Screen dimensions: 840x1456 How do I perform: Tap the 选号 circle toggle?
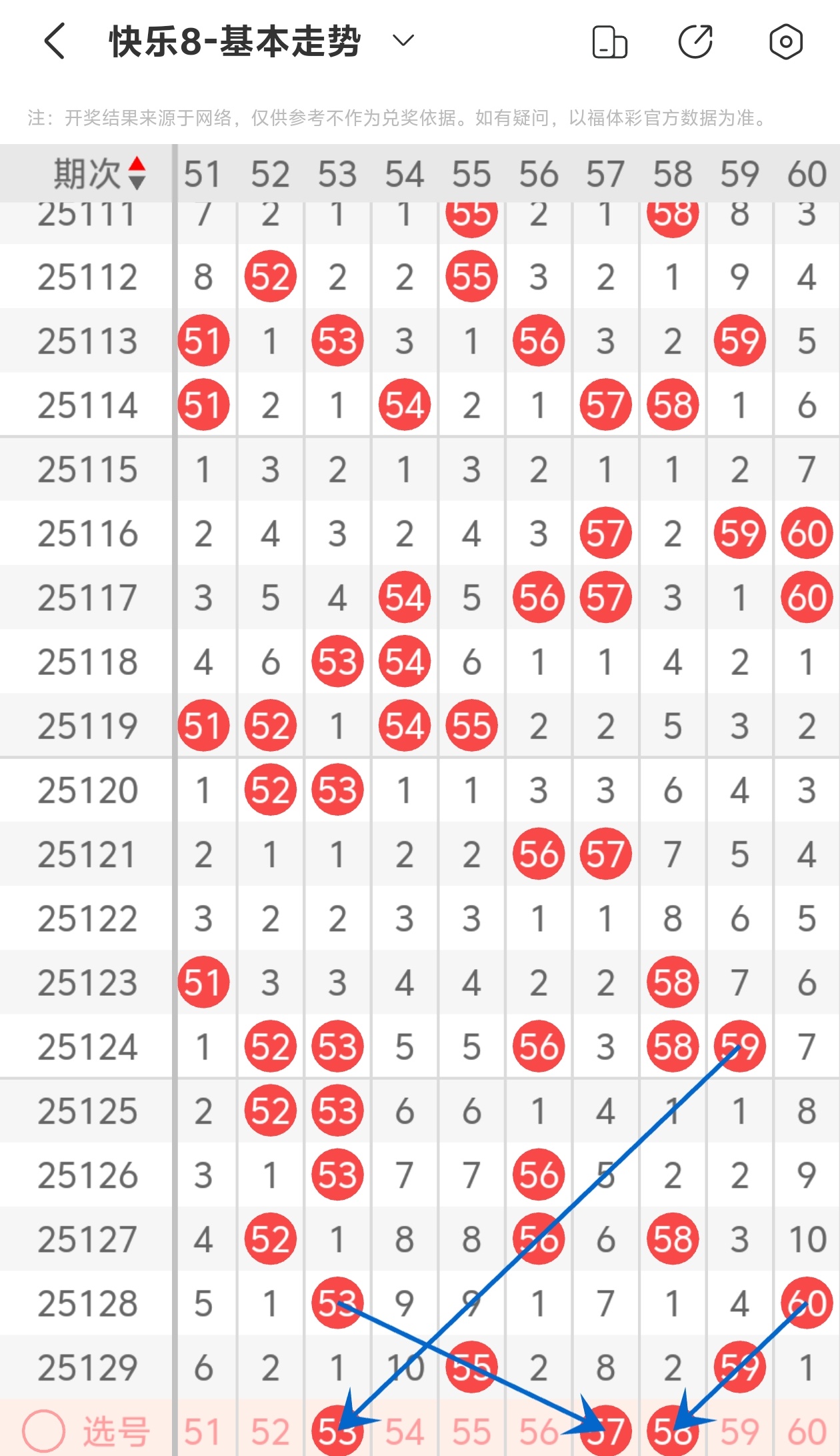coord(44,1431)
